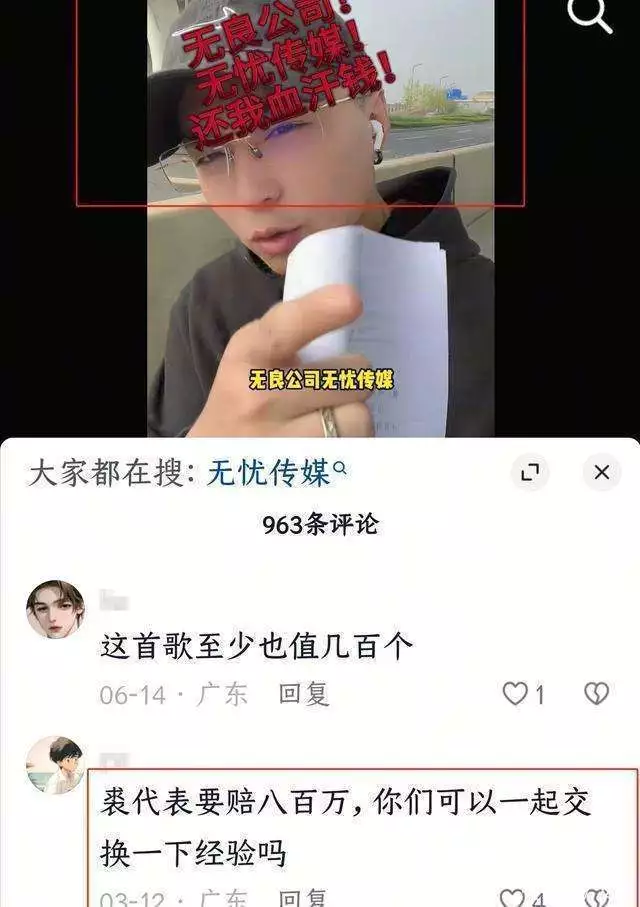Open avatar of the 裘代表要赔八百万 commenter
Image resolution: width=640 pixels, height=907 pixels.
(x=55, y=765)
